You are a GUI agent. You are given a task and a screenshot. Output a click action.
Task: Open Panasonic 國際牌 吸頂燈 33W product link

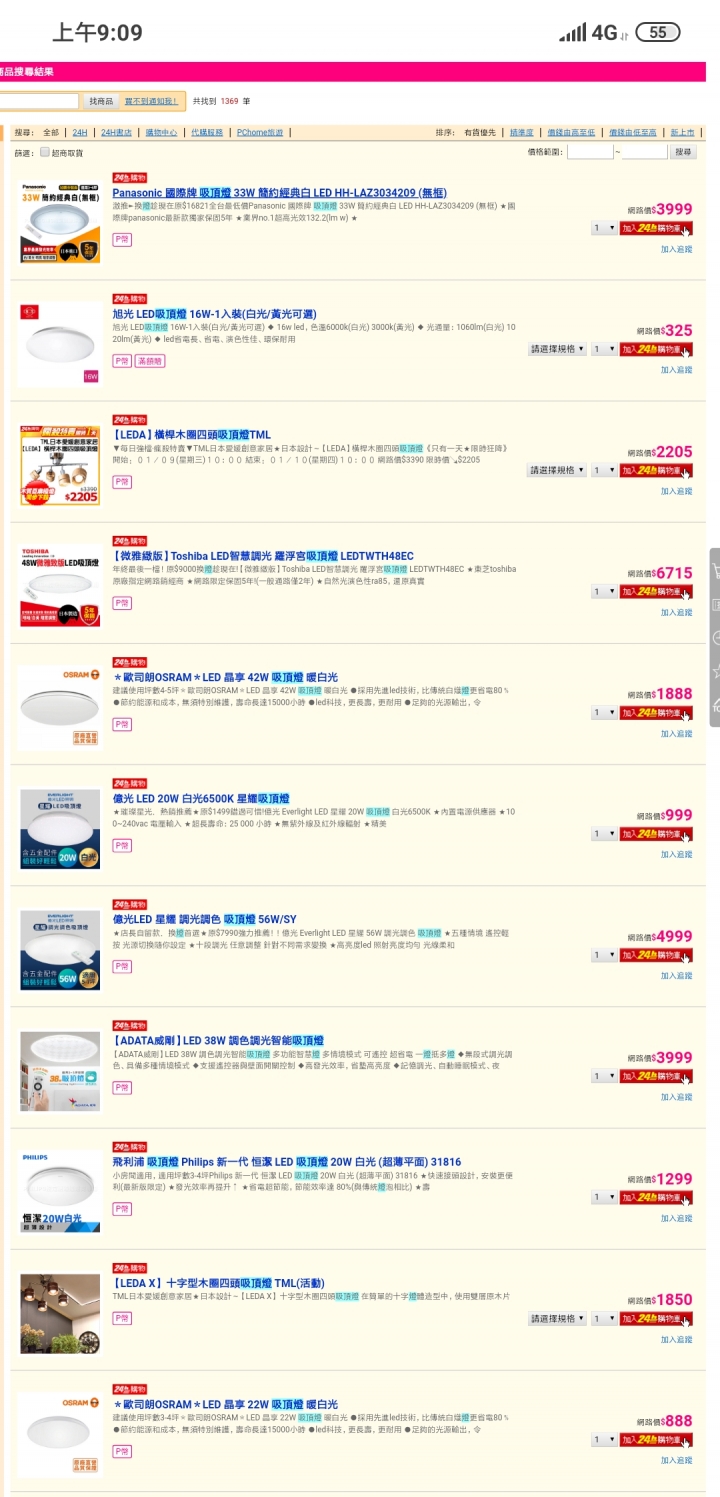[x=279, y=193]
